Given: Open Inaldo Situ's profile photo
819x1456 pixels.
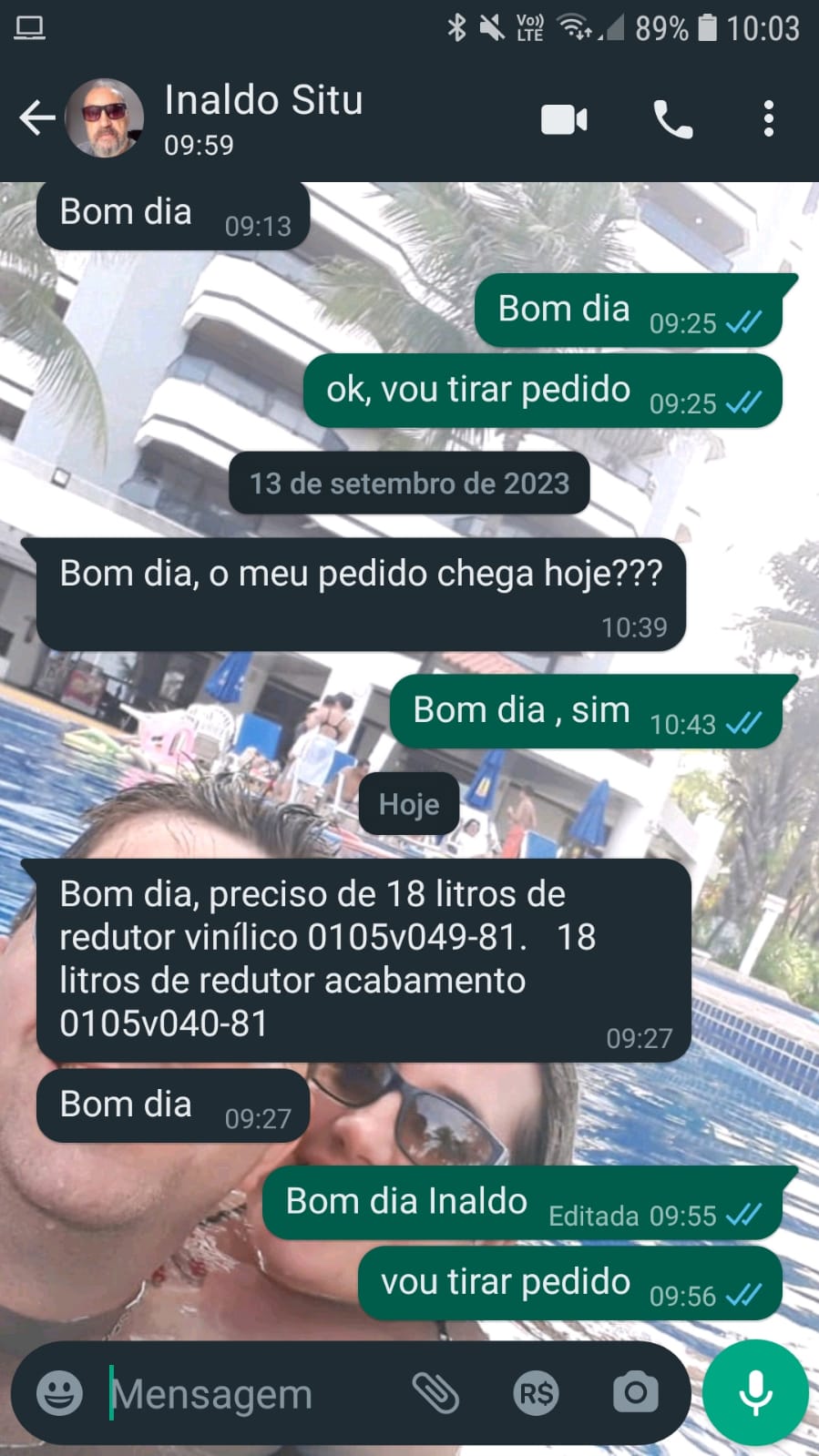Looking at the screenshot, I should click(105, 118).
